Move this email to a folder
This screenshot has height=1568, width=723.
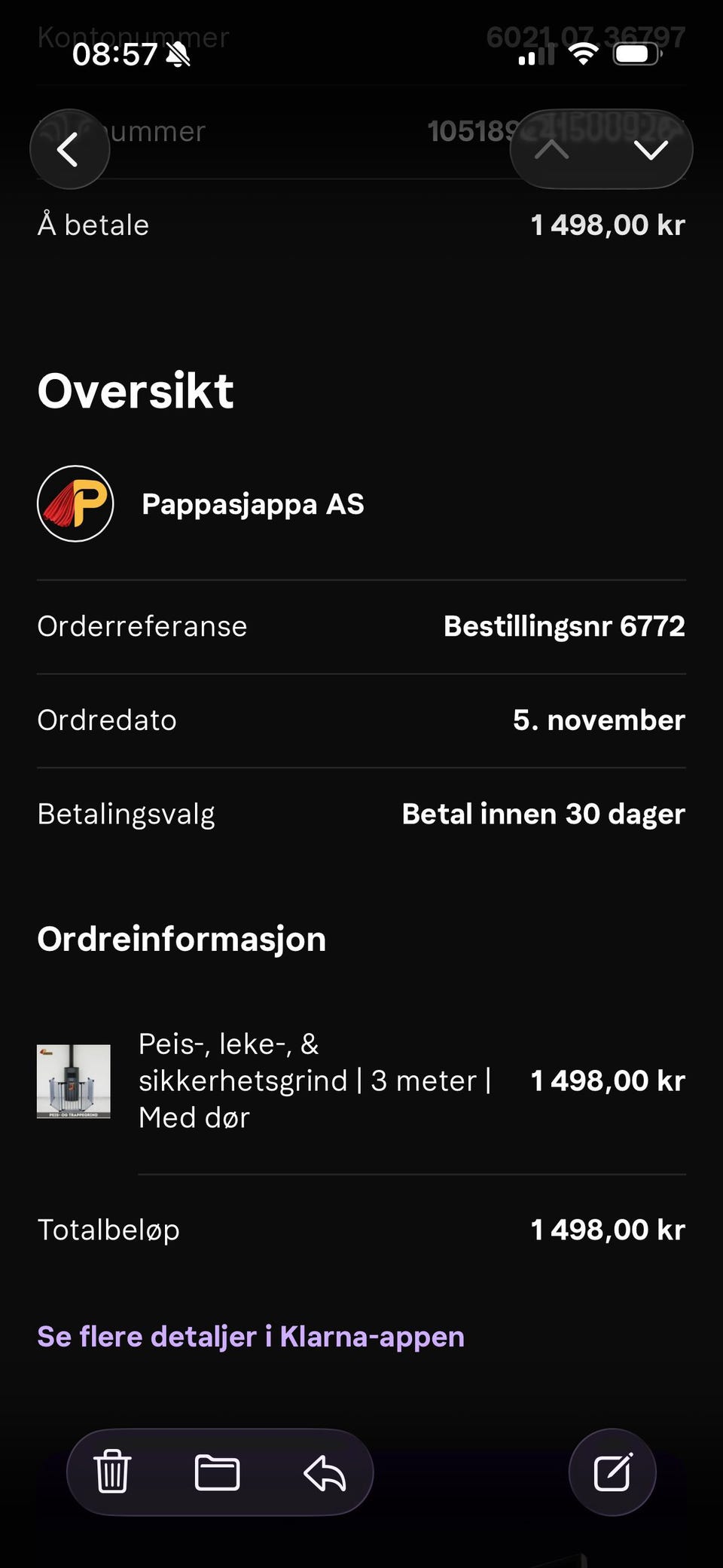pos(218,1472)
